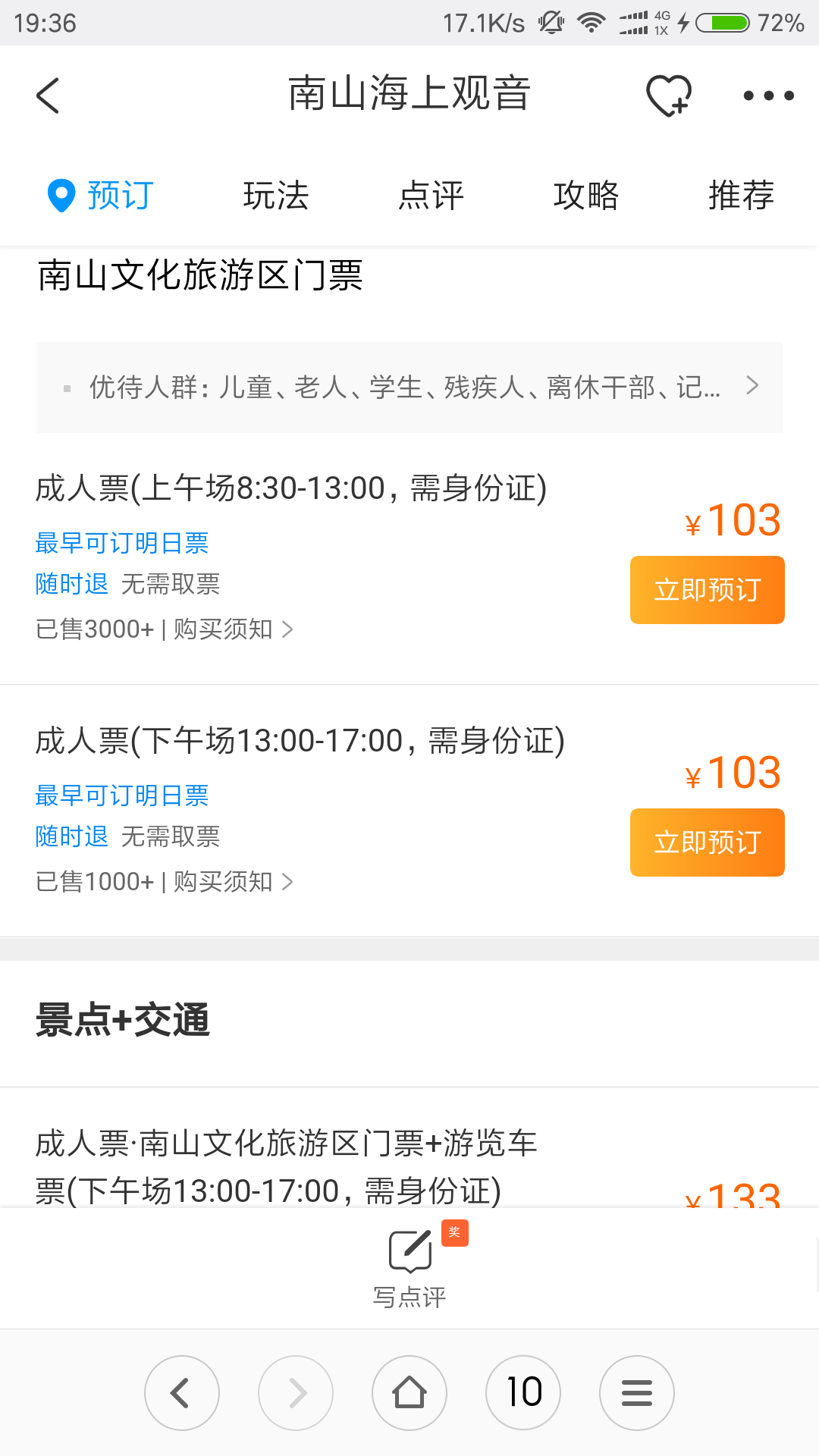Go back using the top-left arrow

pos(48,96)
